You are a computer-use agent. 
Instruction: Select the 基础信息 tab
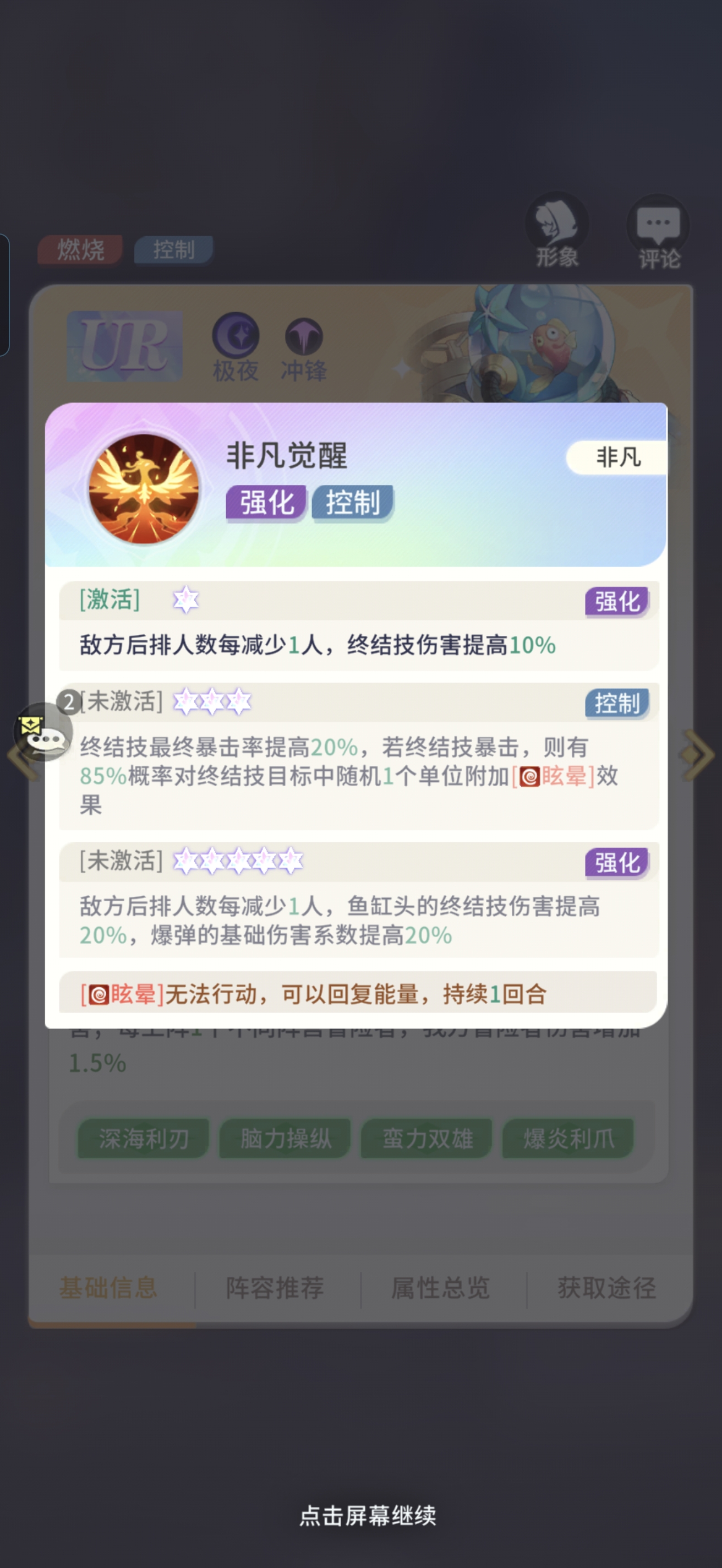tap(108, 1288)
